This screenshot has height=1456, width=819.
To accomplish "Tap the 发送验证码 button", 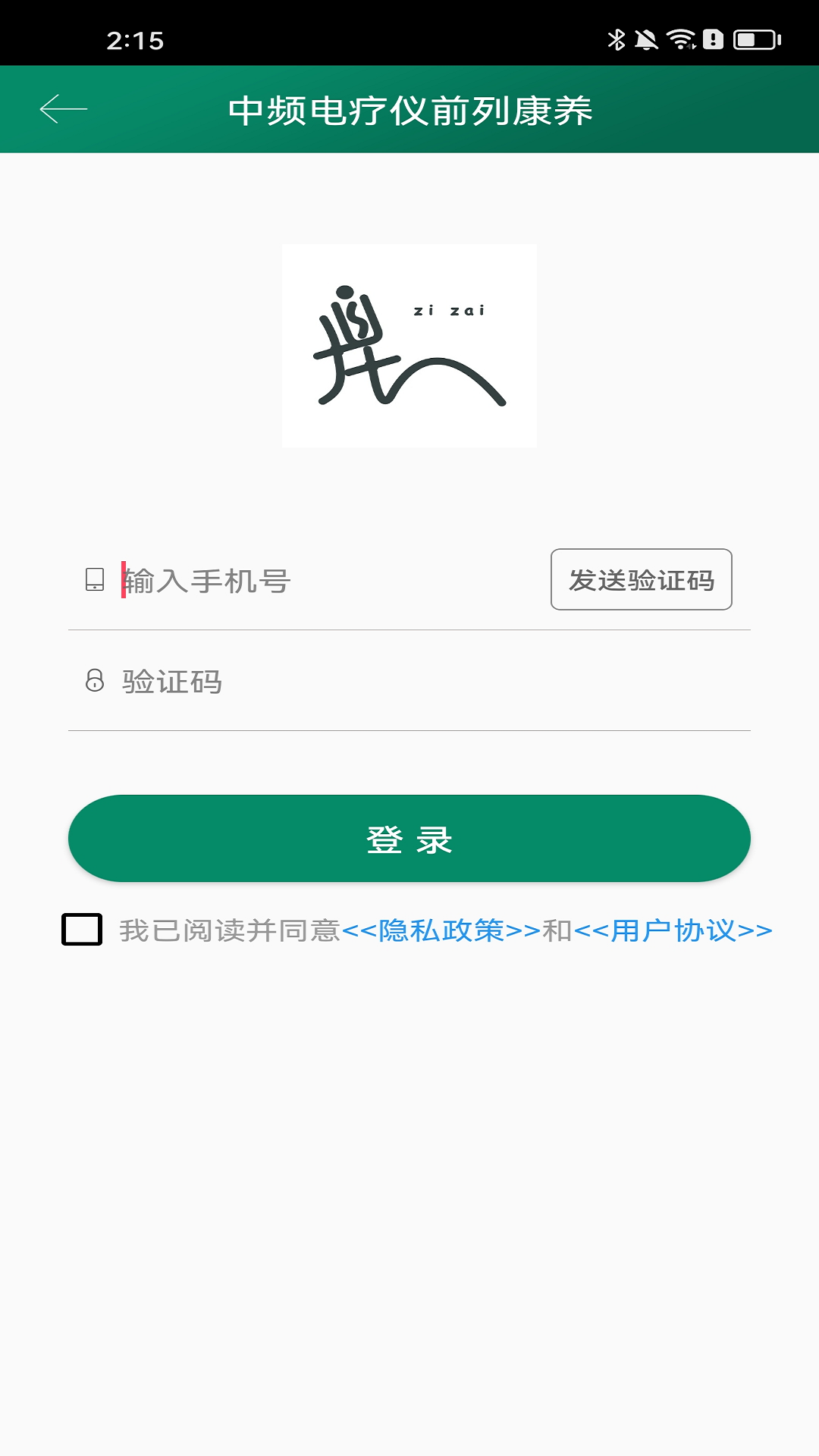I will point(641,580).
